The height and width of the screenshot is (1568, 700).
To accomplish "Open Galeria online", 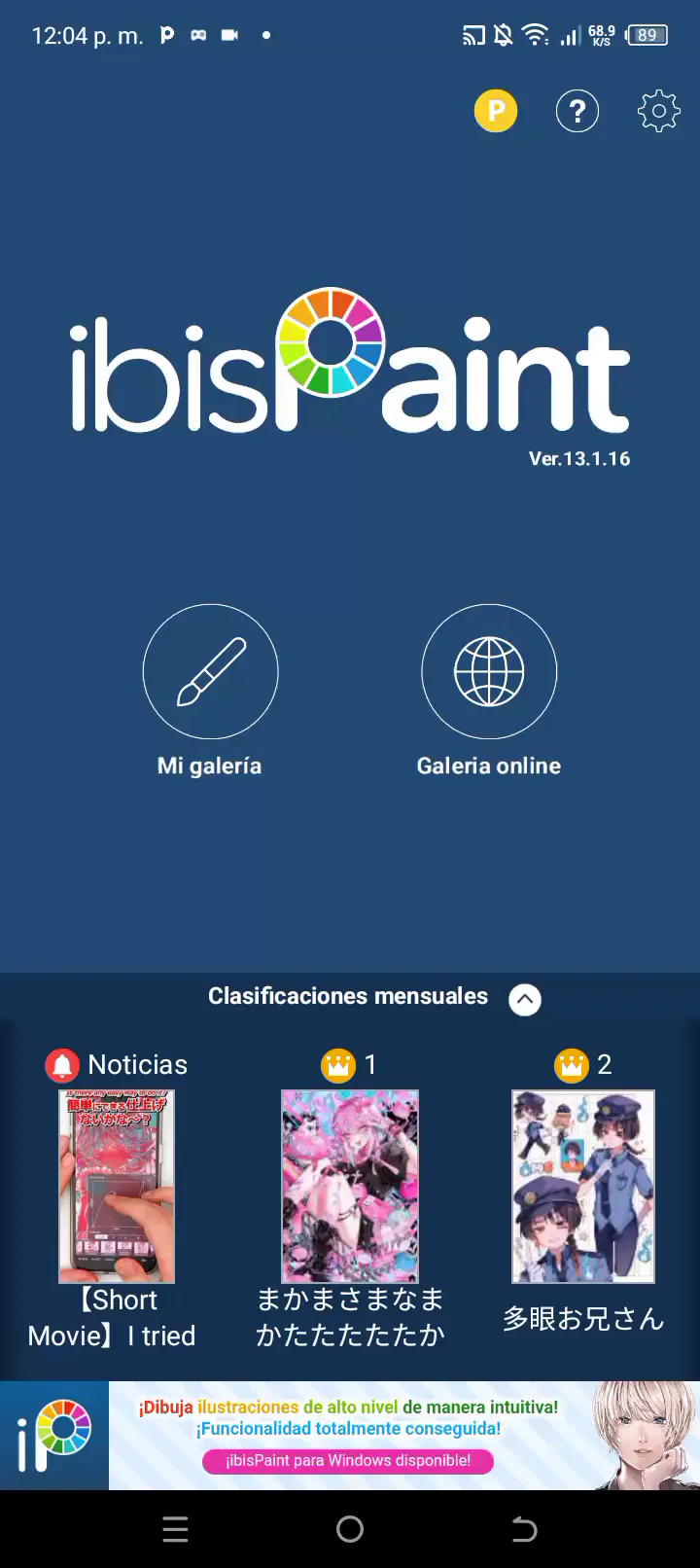I will [489, 672].
